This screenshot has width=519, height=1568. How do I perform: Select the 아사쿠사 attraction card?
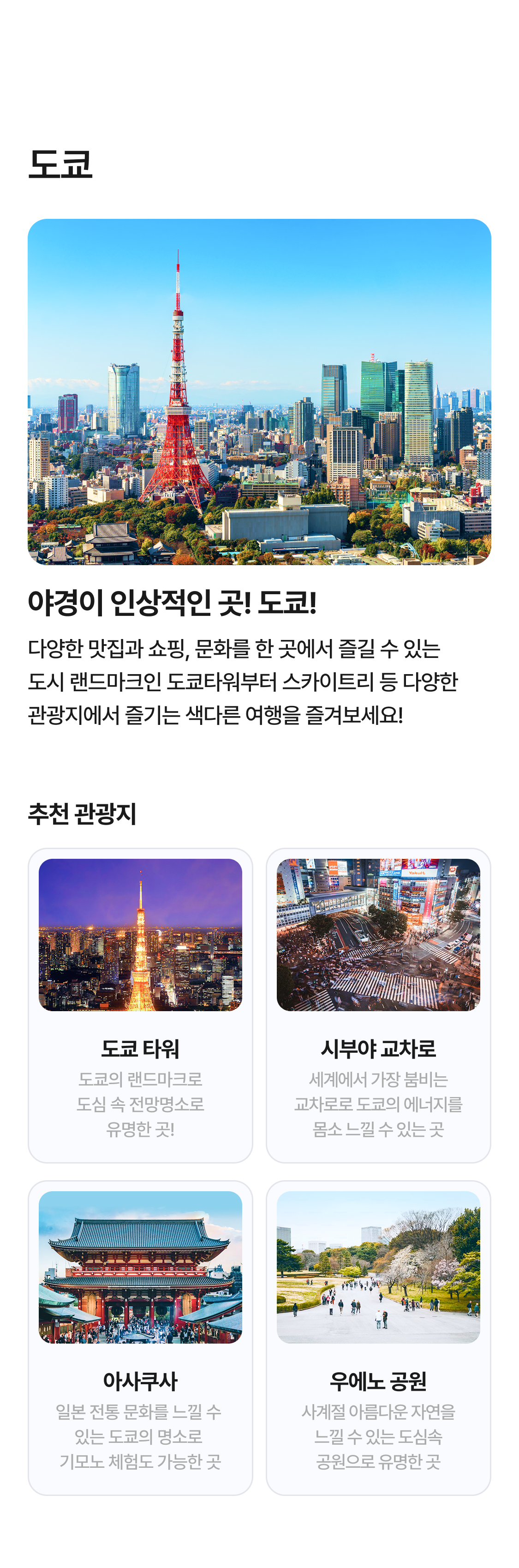(140, 1337)
